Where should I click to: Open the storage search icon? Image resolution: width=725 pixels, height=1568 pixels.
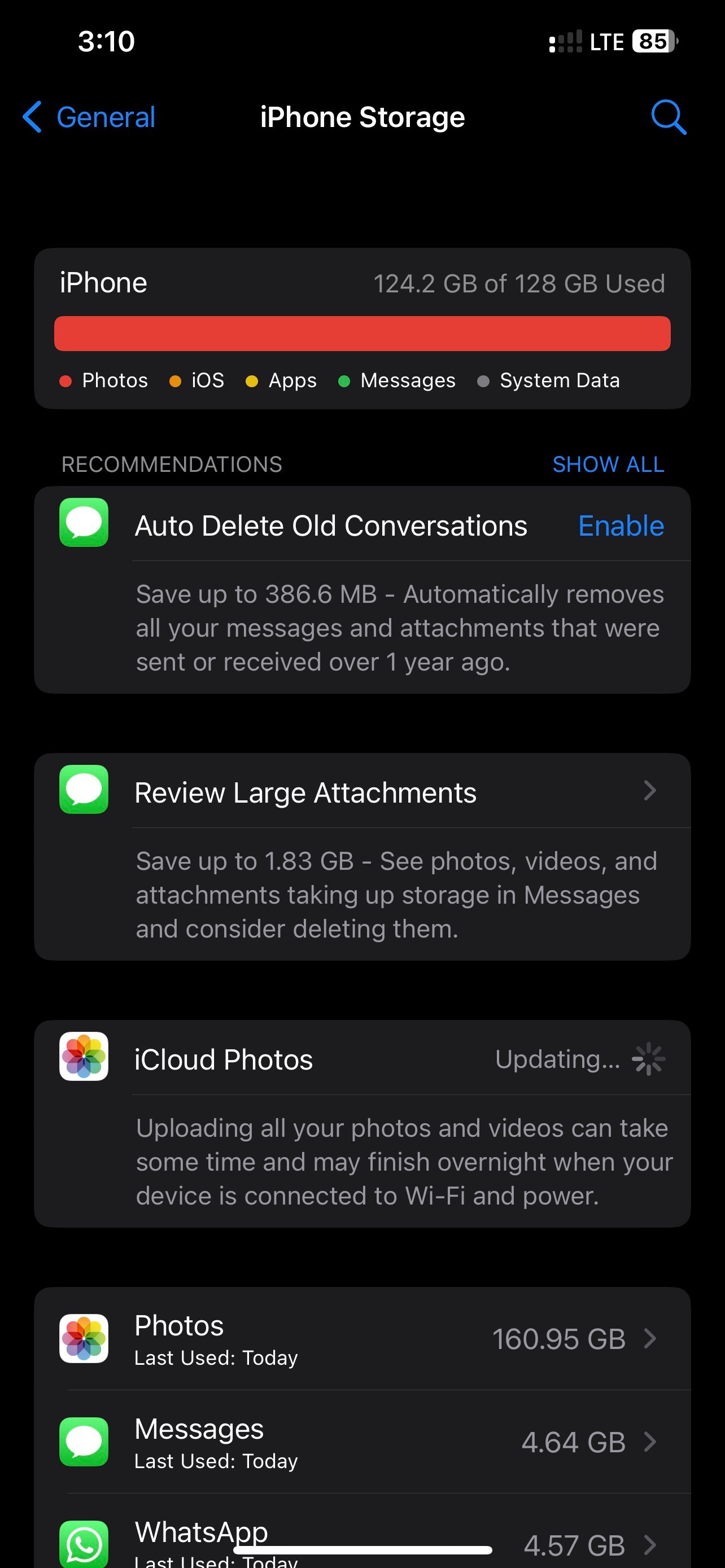click(668, 117)
